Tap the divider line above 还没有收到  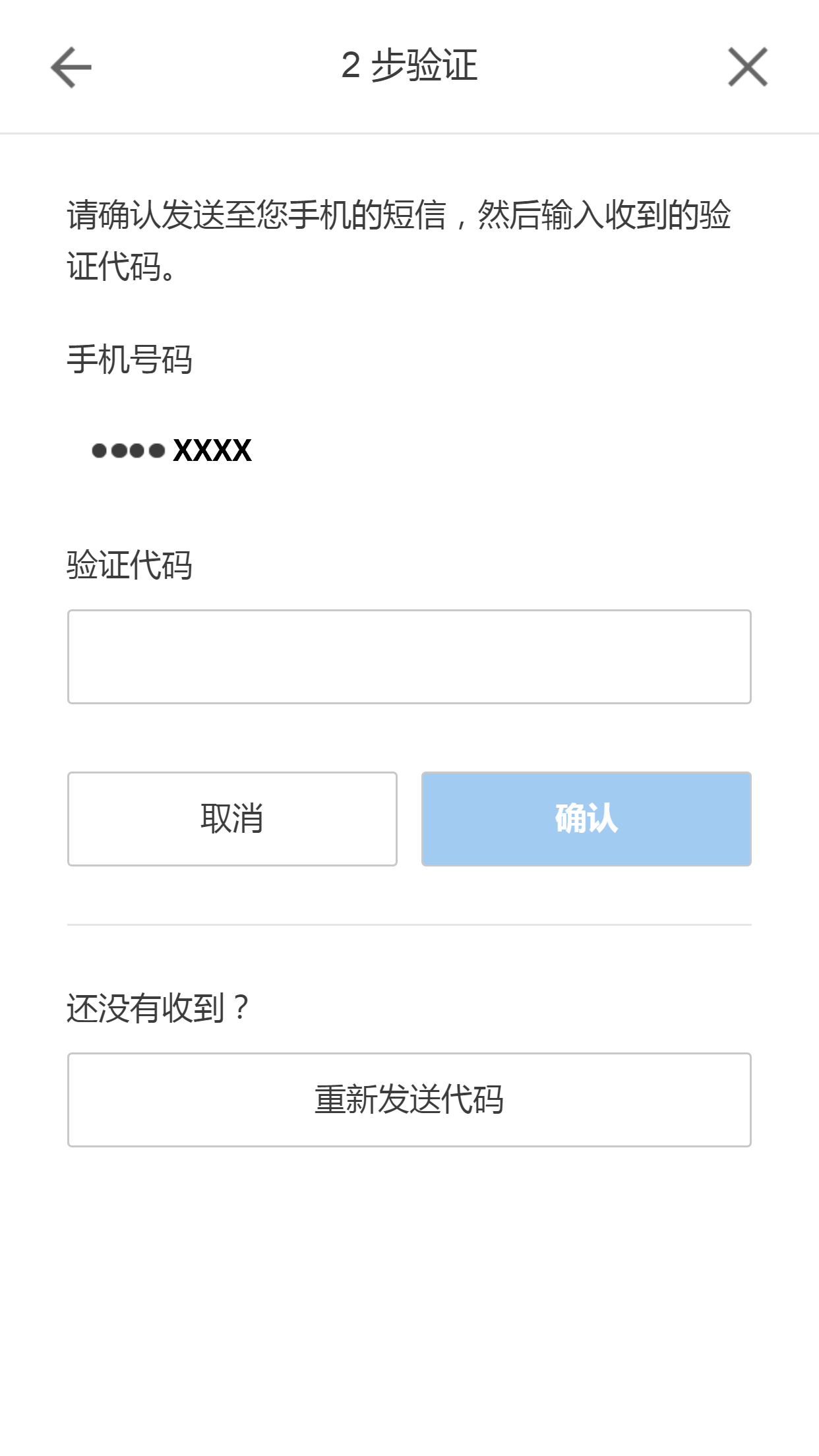pos(409,925)
